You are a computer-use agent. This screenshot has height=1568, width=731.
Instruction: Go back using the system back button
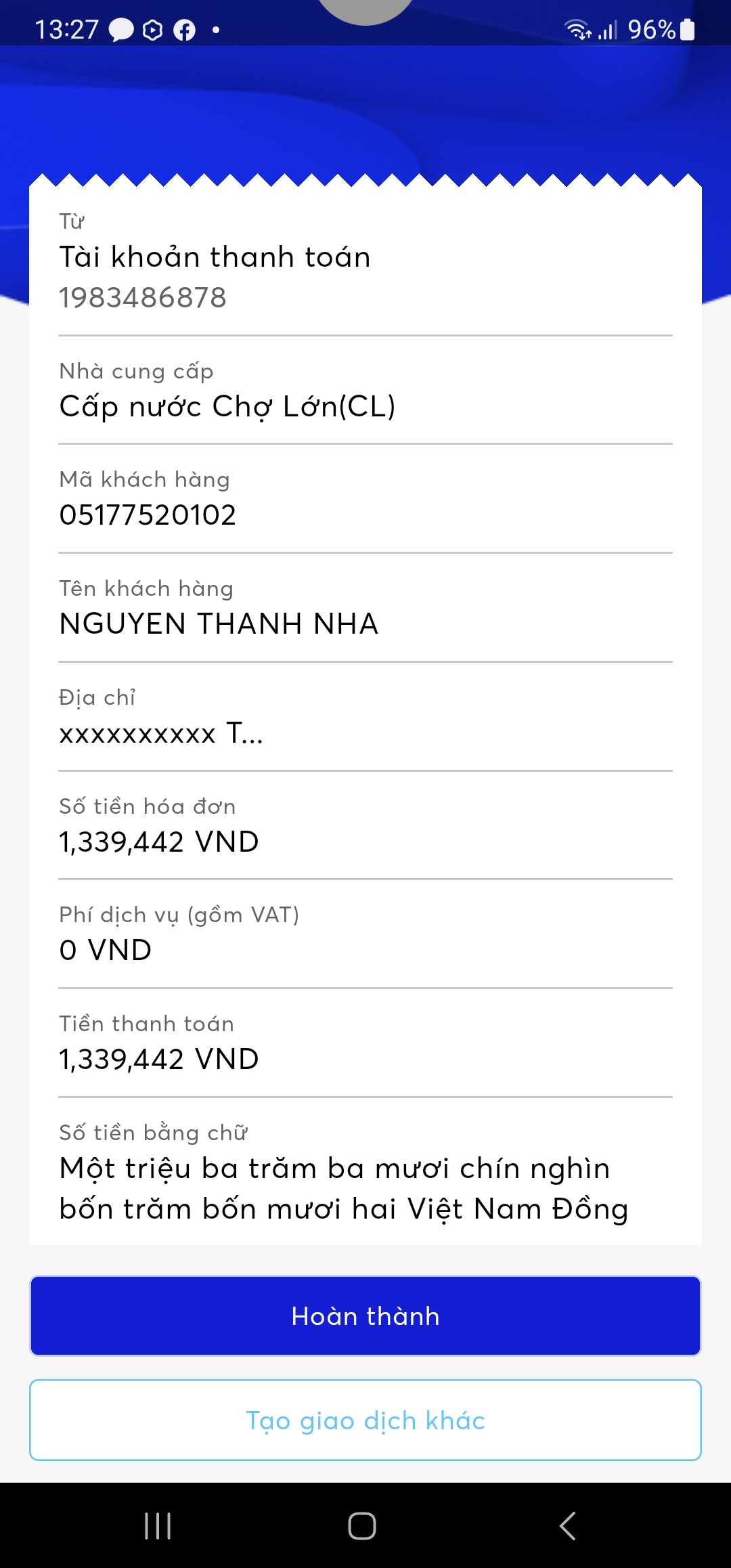tap(567, 1526)
